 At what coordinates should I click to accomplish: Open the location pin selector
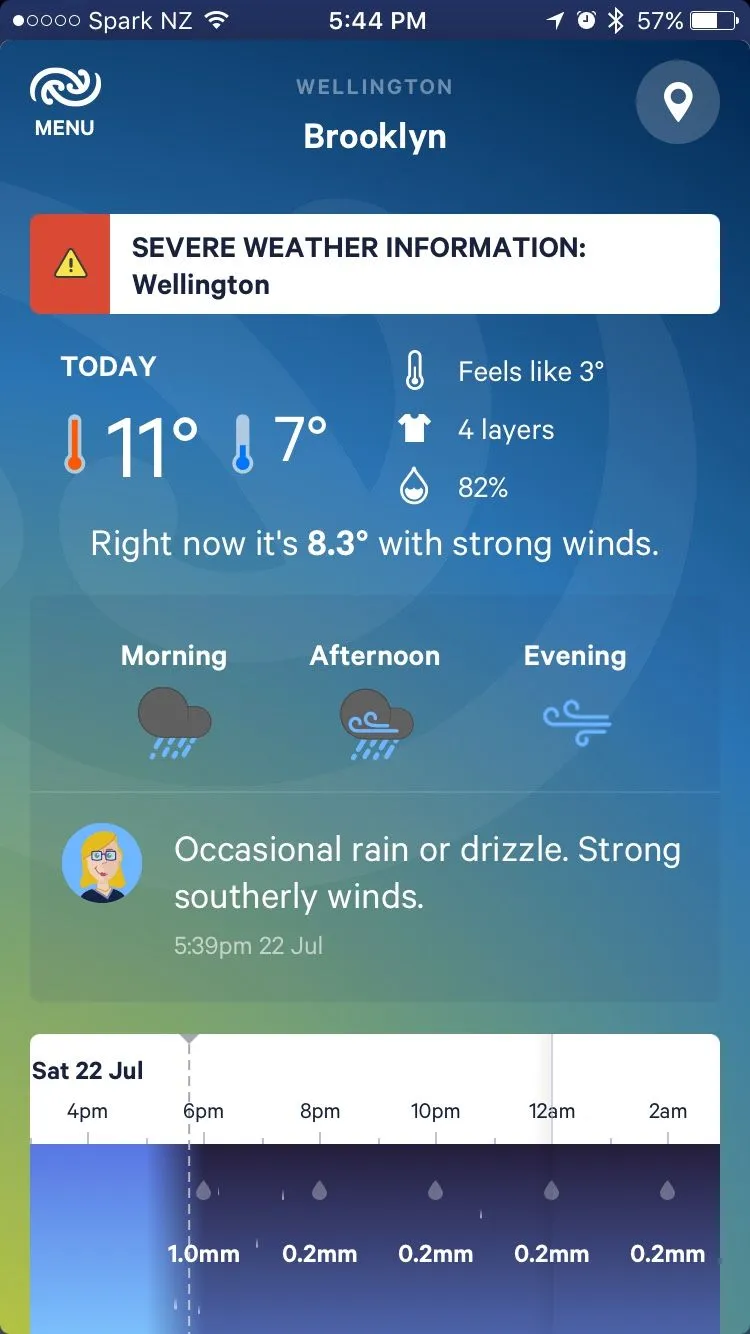[x=678, y=102]
